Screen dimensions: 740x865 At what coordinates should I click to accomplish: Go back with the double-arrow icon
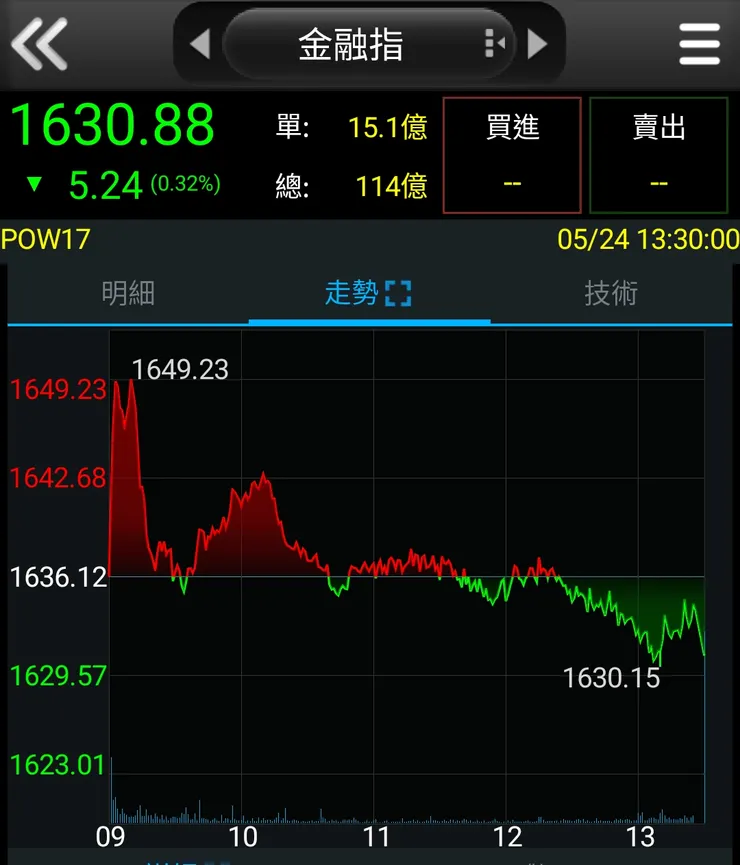[x=39, y=44]
